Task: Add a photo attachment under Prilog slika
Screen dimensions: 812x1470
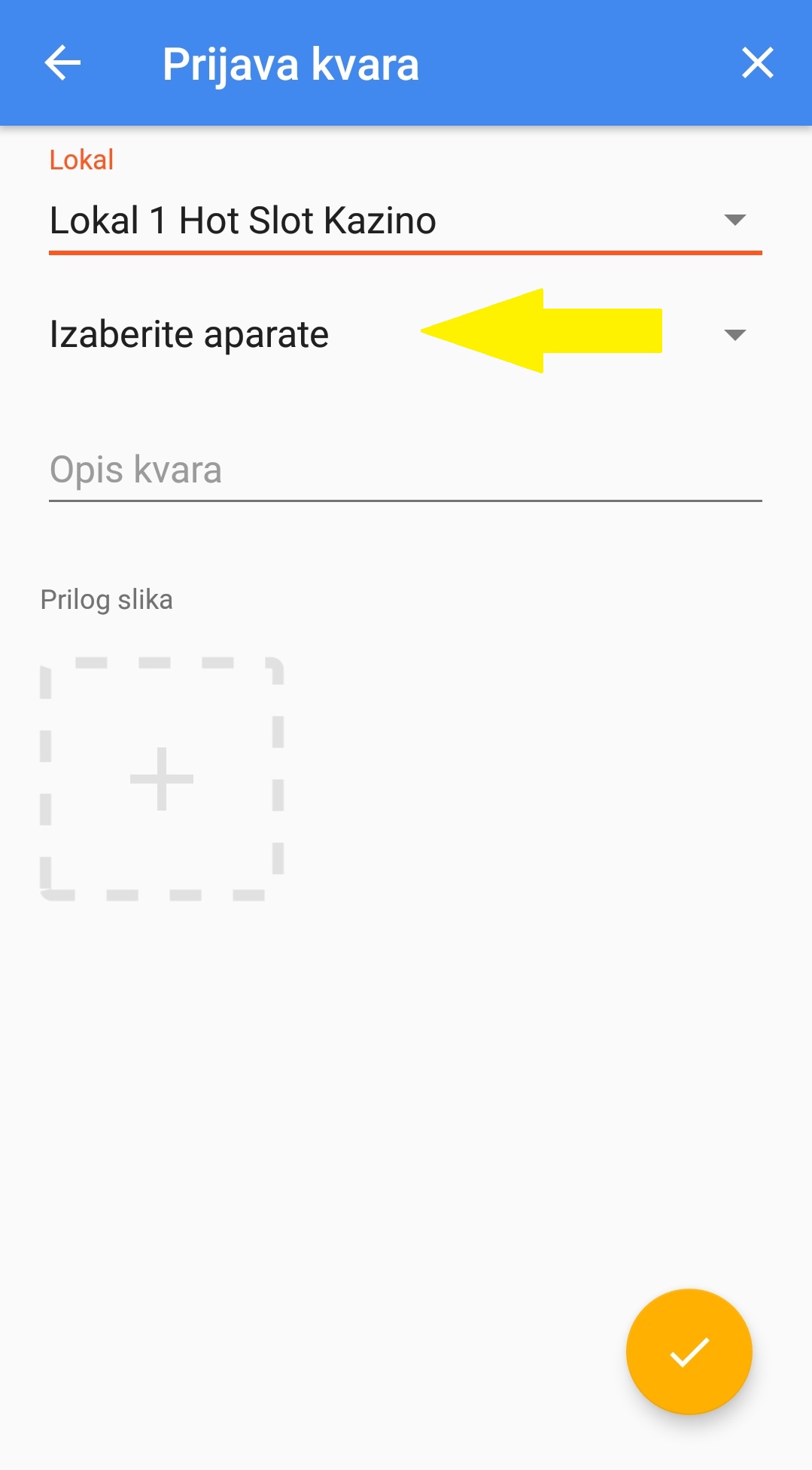Action: (162, 779)
